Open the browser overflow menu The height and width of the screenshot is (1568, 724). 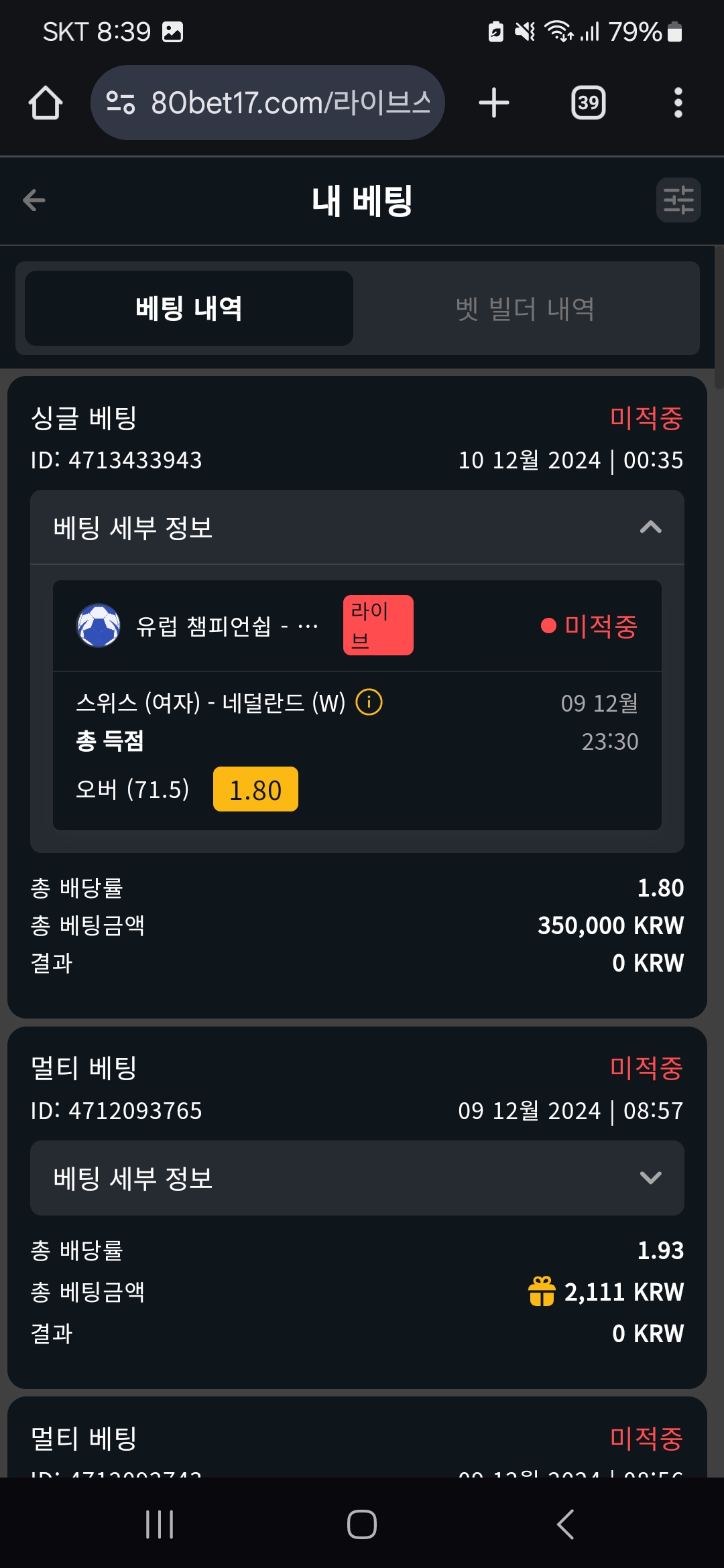(x=678, y=103)
